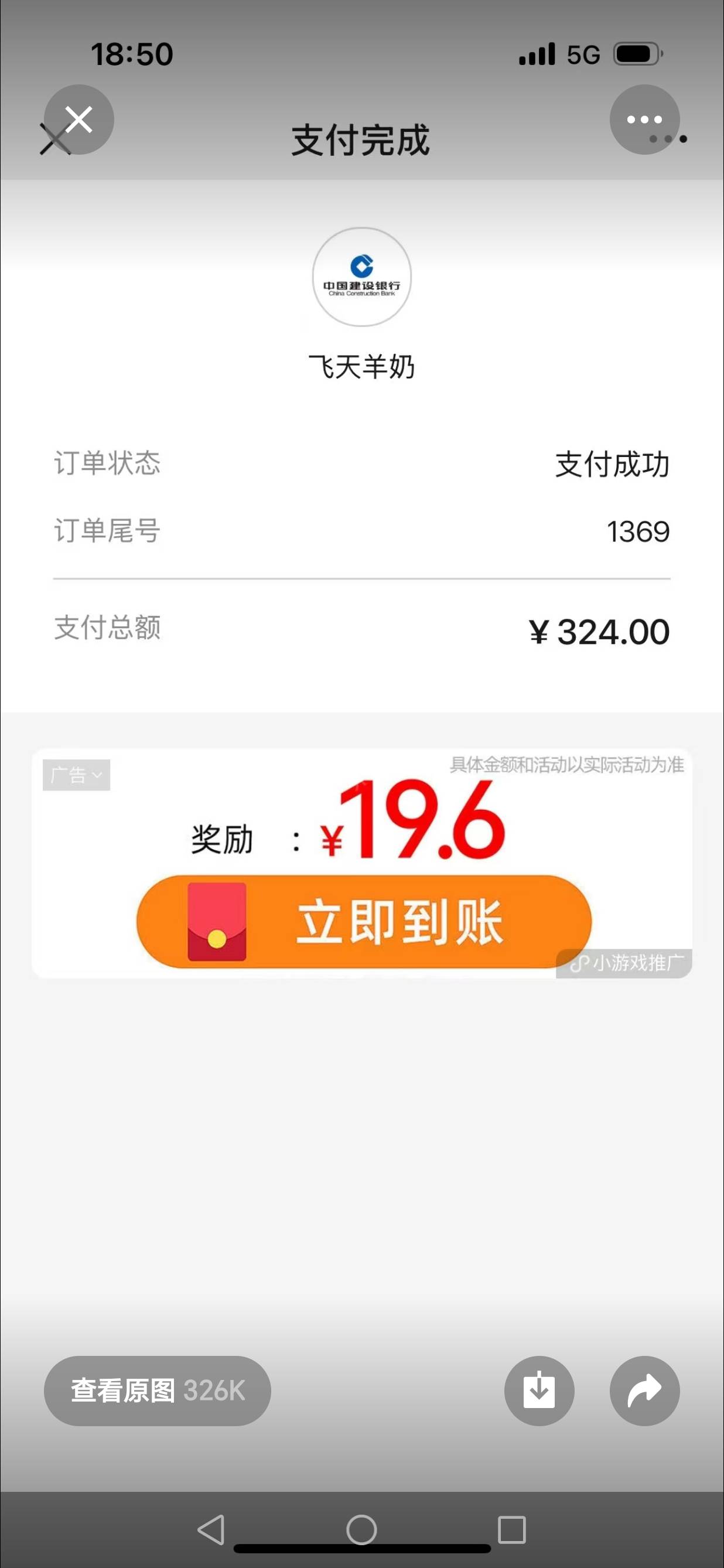Open the three-dot more options menu
The width and height of the screenshot is (724, 1568).
tap(644, 120)
